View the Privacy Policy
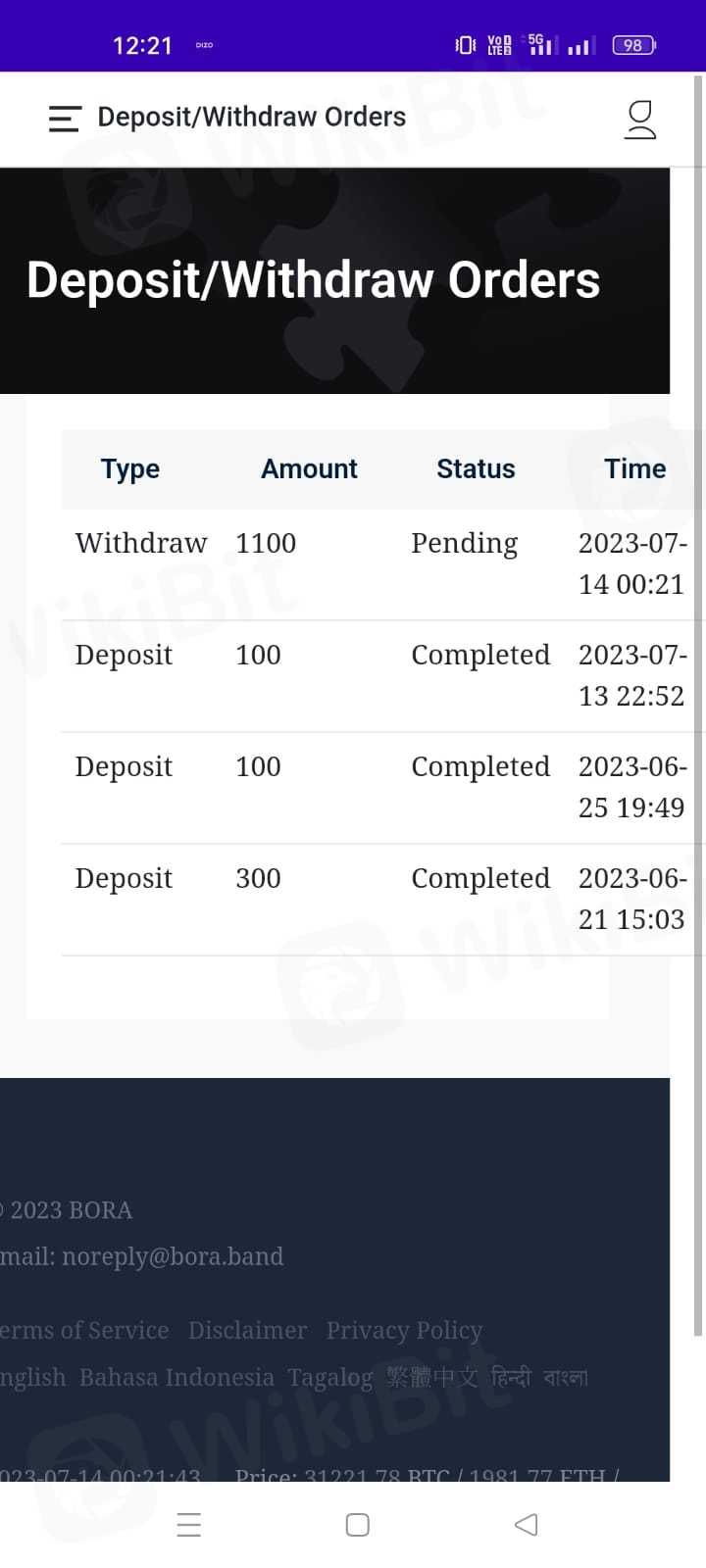 pyautogui.click(x=404, y=1330)
